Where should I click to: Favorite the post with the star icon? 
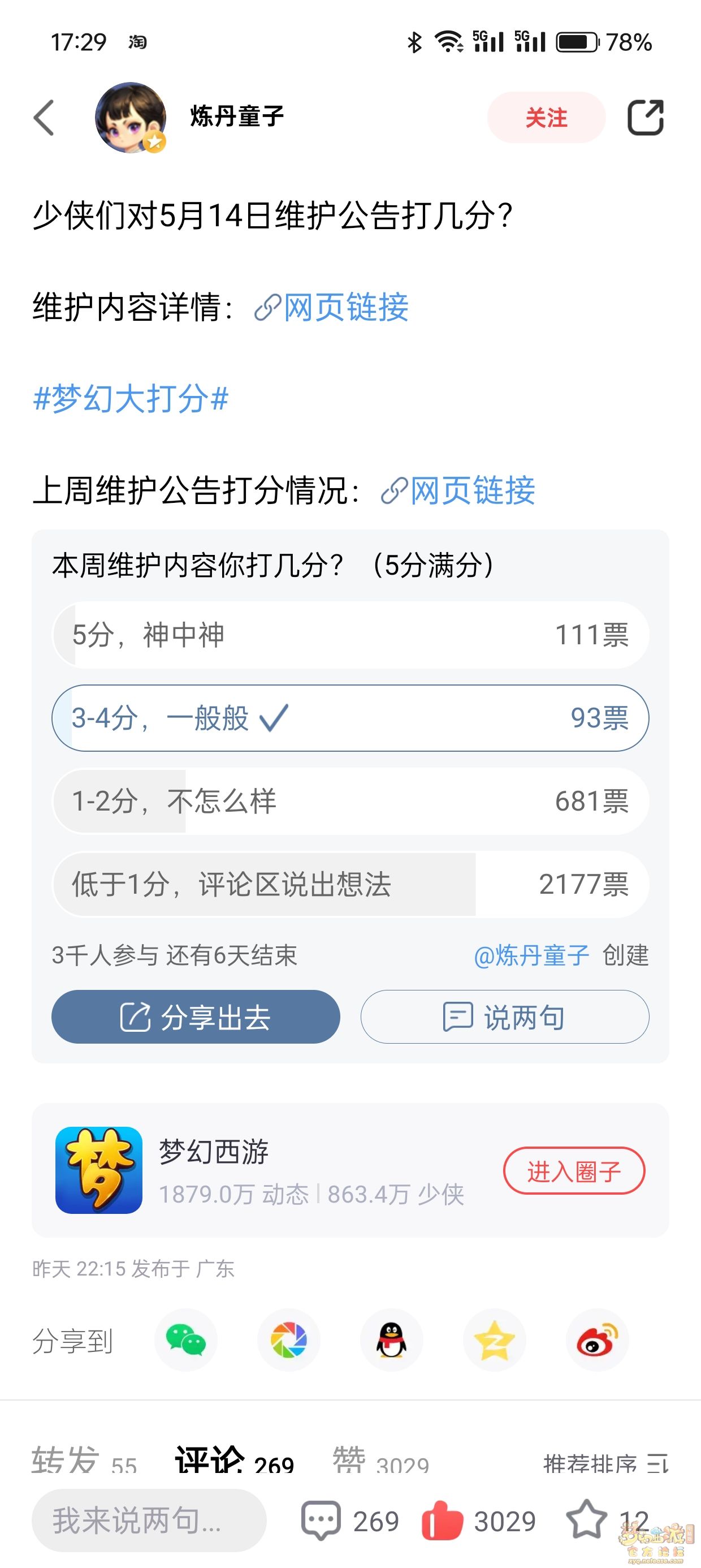pyautogui.click(x=586, y=1519)
